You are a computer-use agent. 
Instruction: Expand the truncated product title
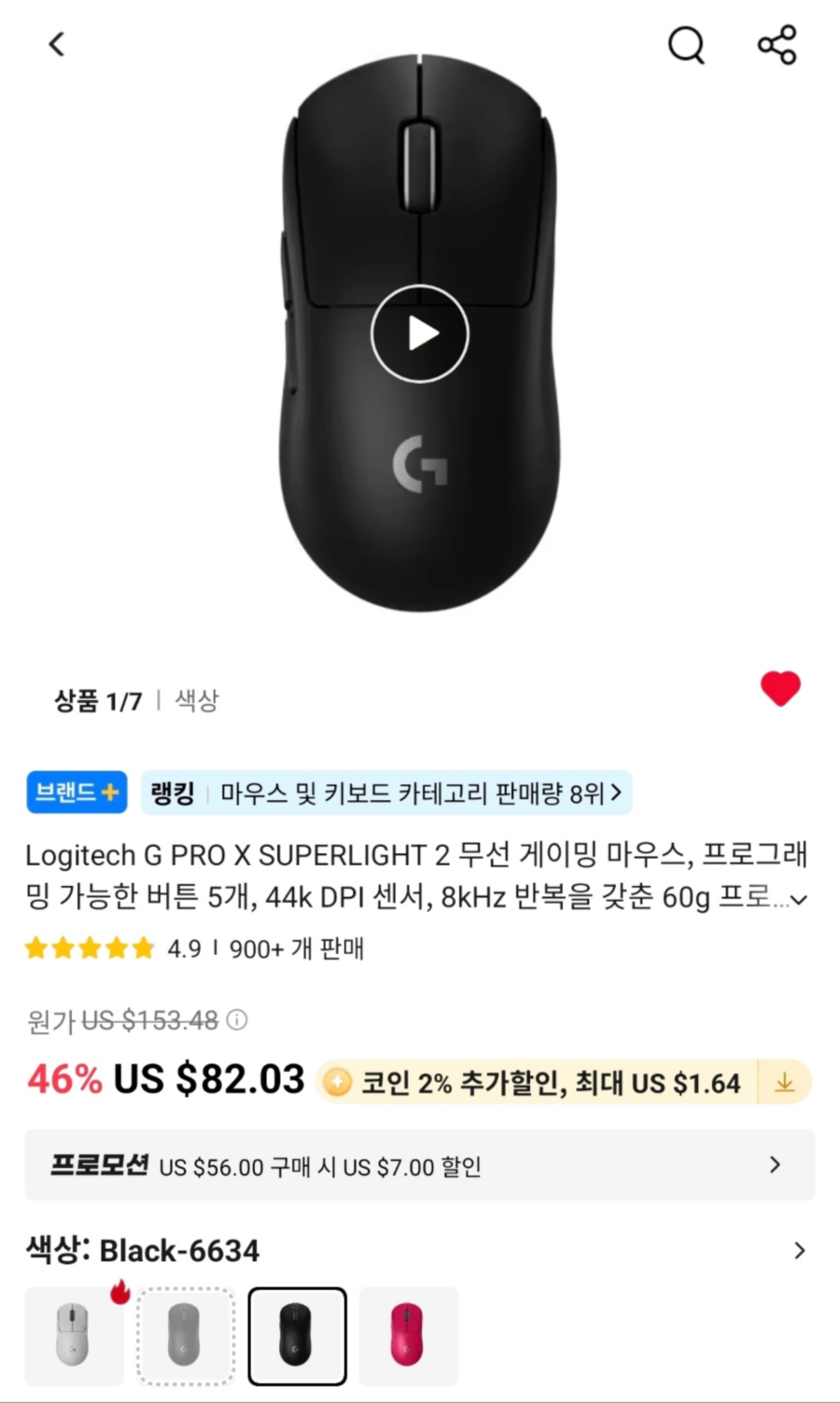[798, 900]
